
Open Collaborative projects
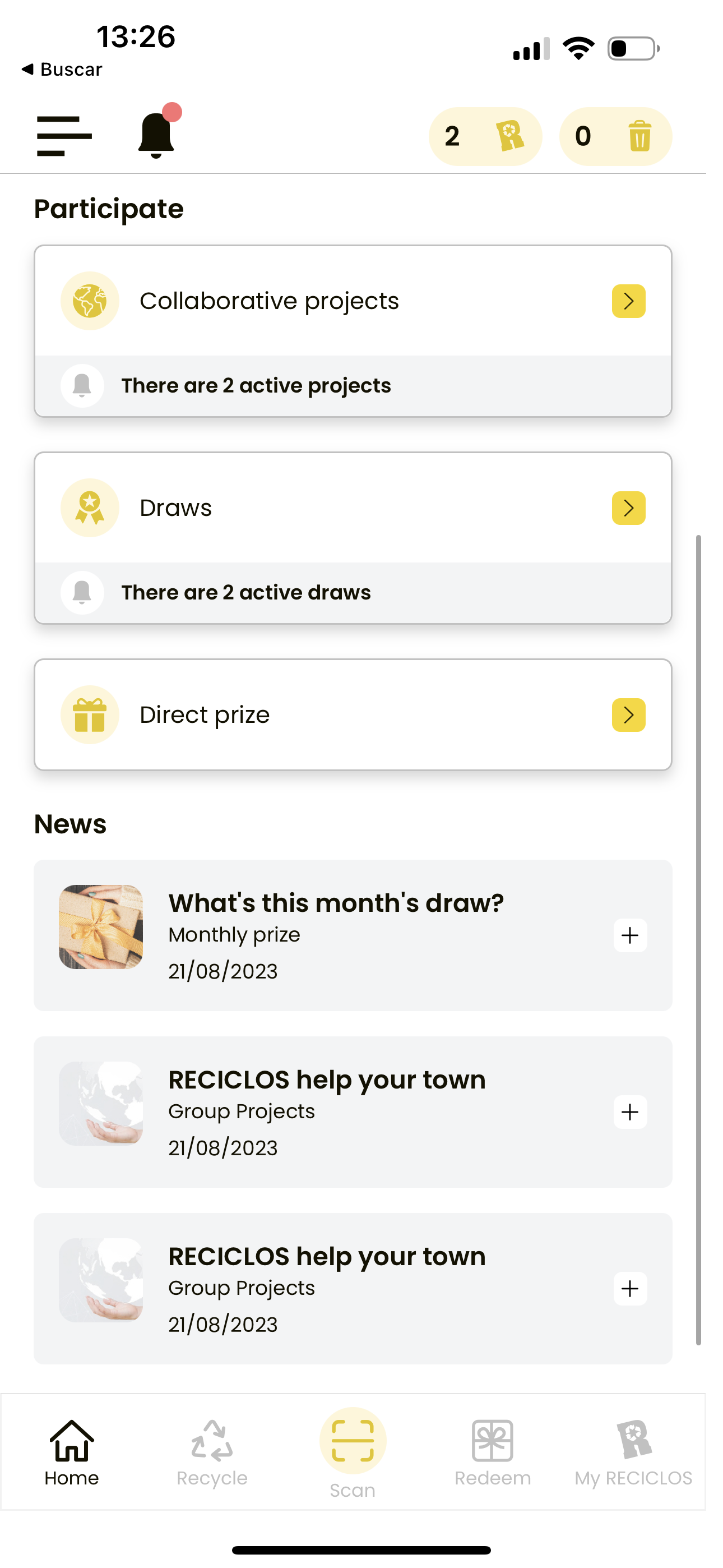[353, 301]
